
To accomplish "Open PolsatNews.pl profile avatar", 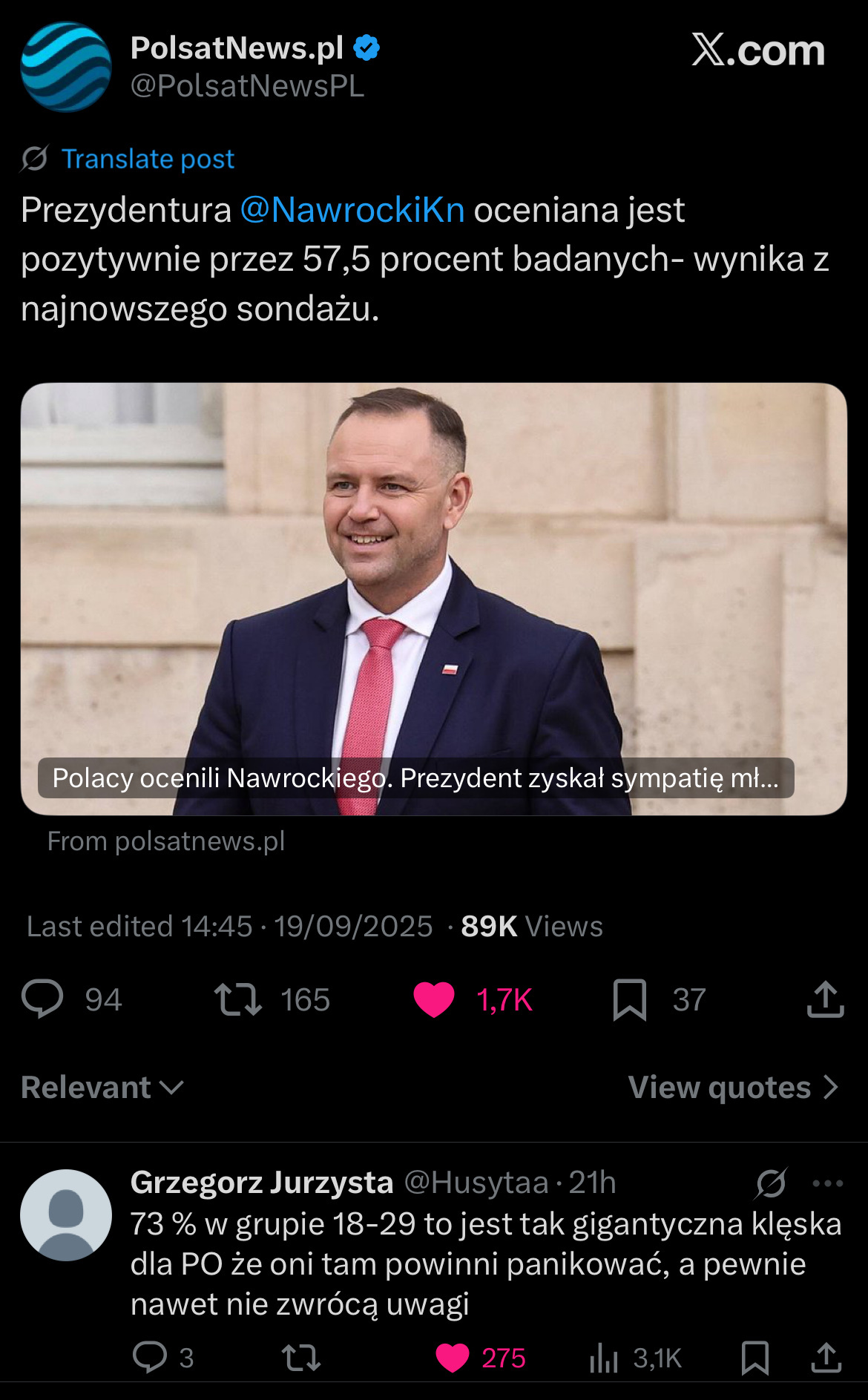I will click(x=66, y=67).
